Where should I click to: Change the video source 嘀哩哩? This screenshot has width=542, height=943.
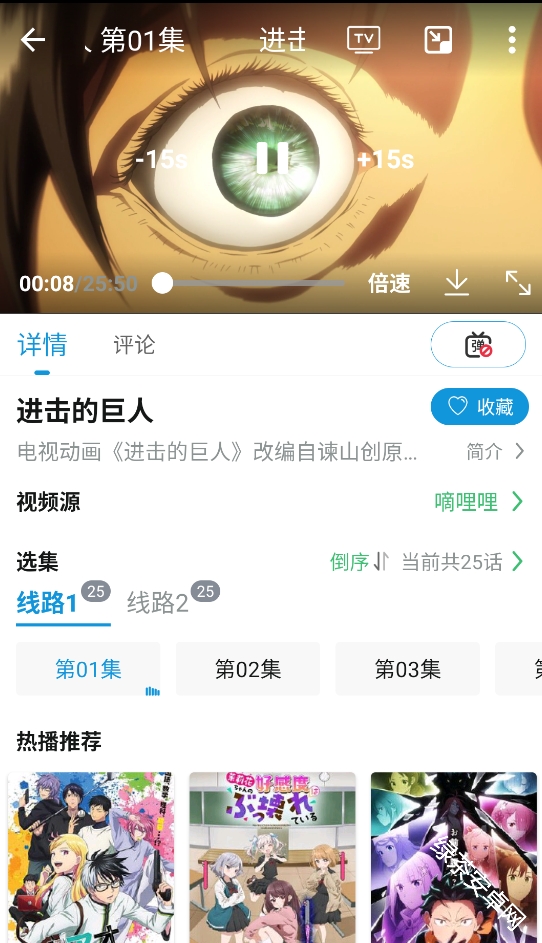point(478,502)
